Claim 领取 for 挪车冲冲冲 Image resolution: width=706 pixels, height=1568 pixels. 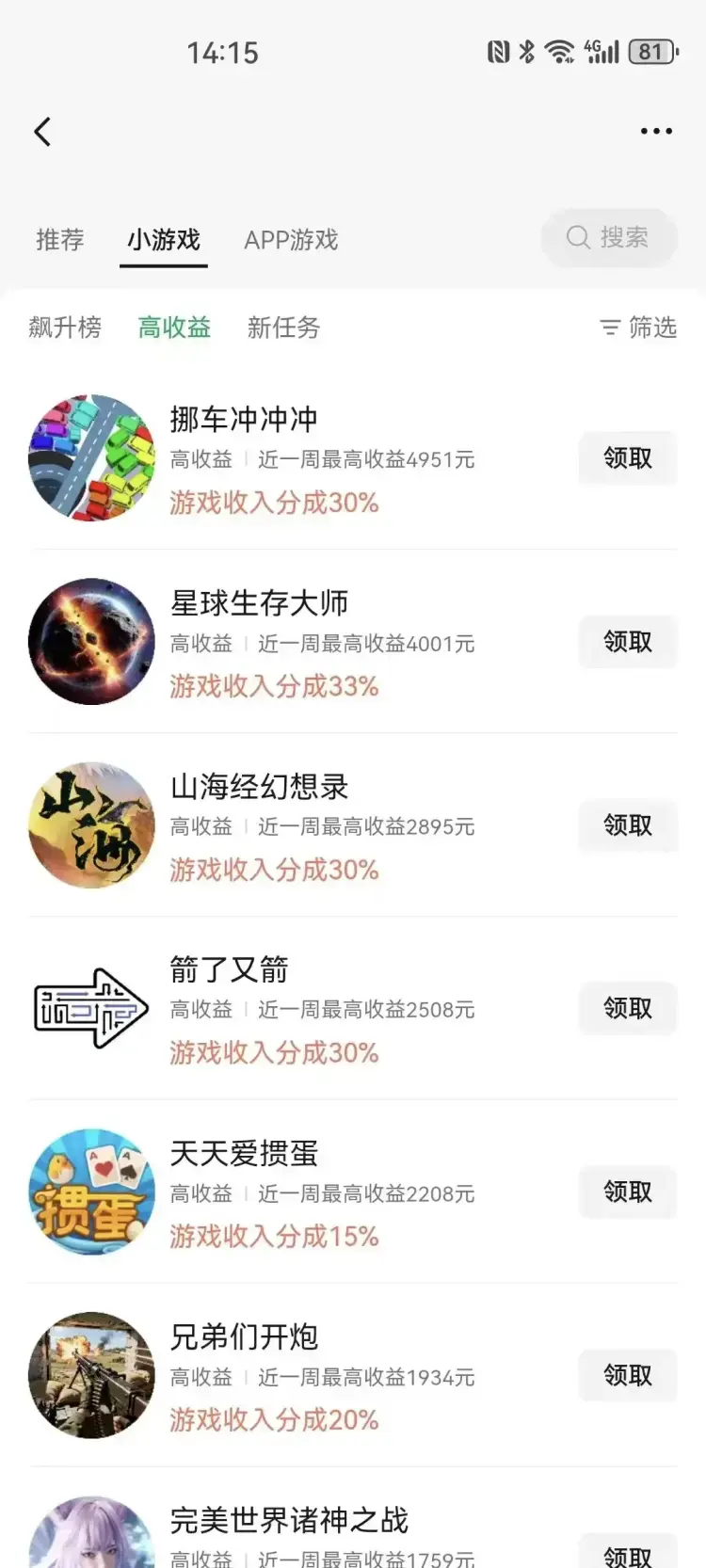coord(627,458)
